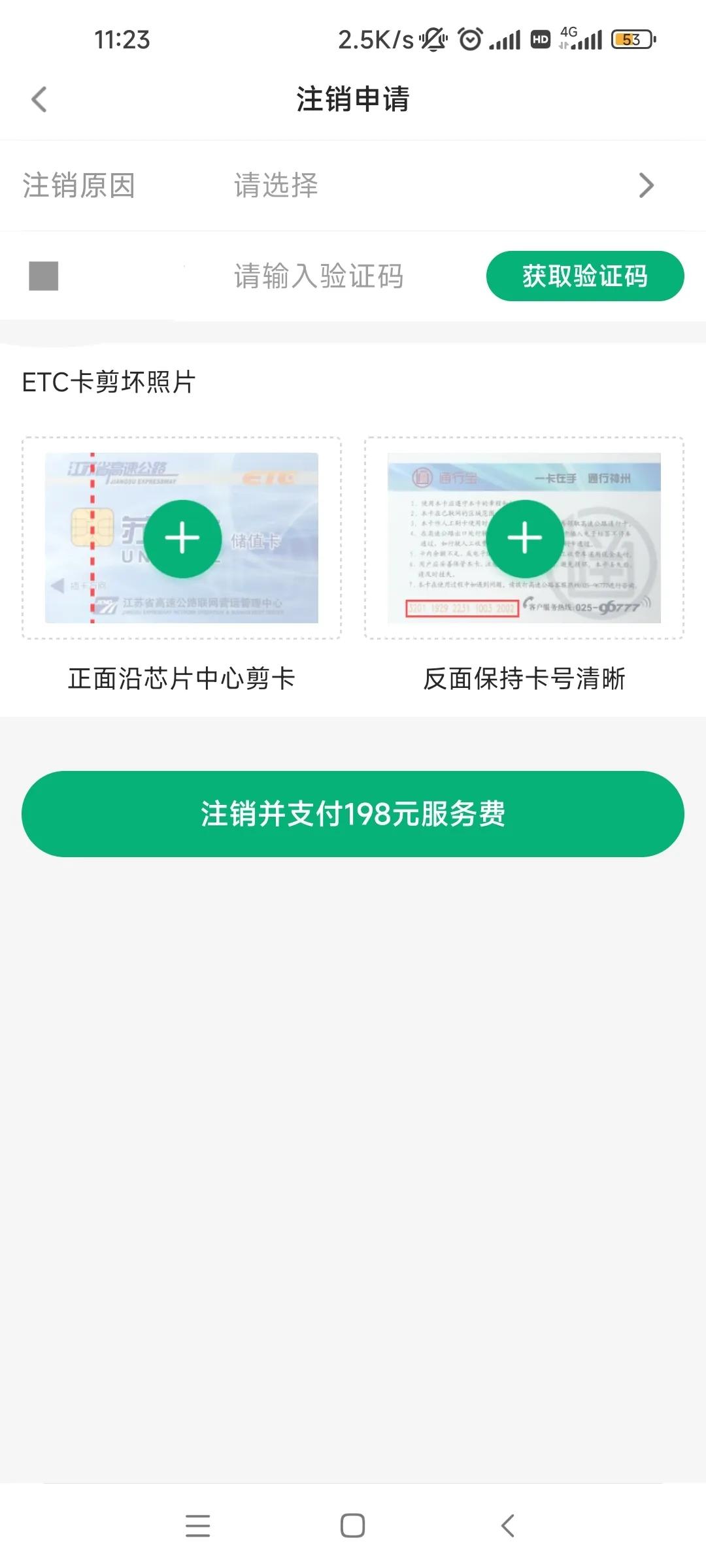
Task: Tap 注销并支付198元服务费 to submit cancellation
Action: [352, 813]
